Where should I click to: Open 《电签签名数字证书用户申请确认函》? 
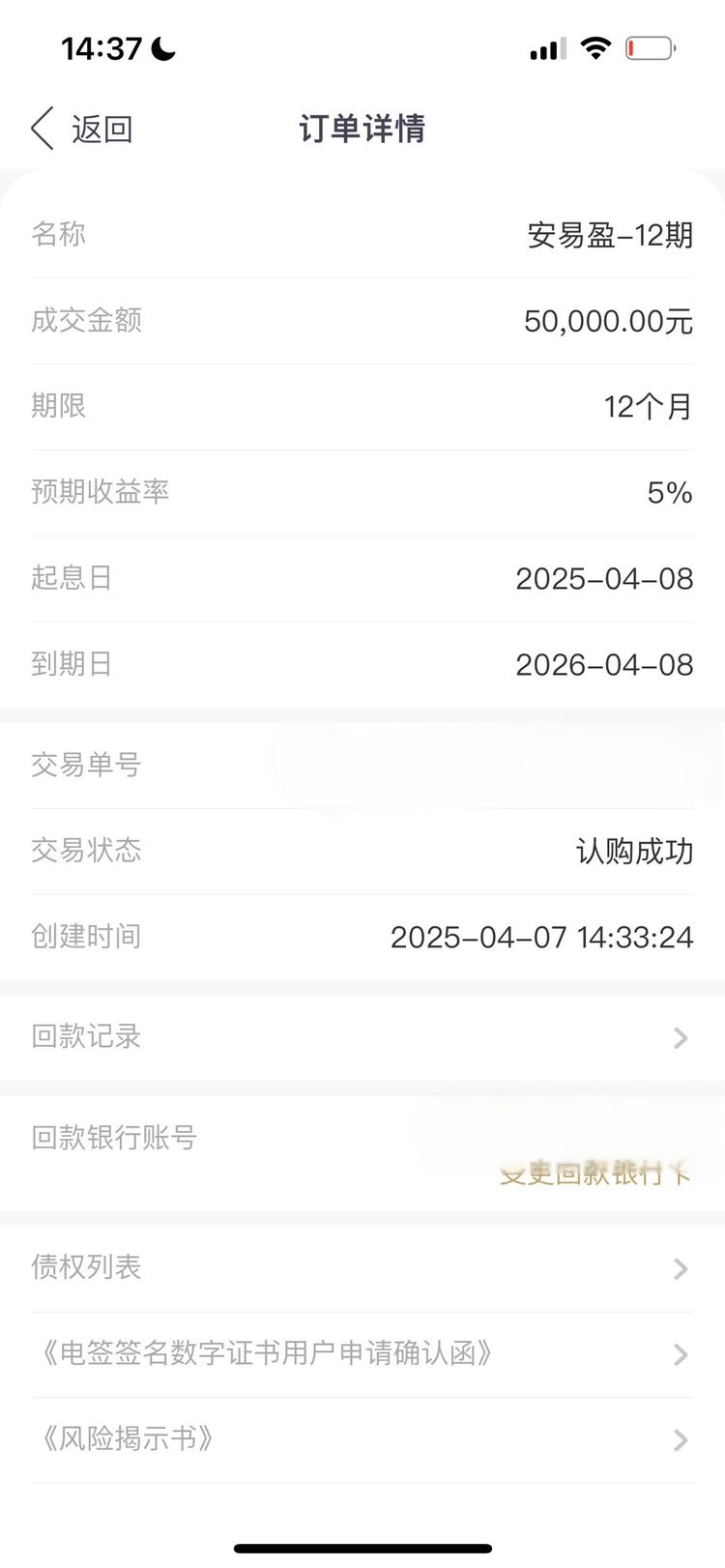click(362, 1354)
